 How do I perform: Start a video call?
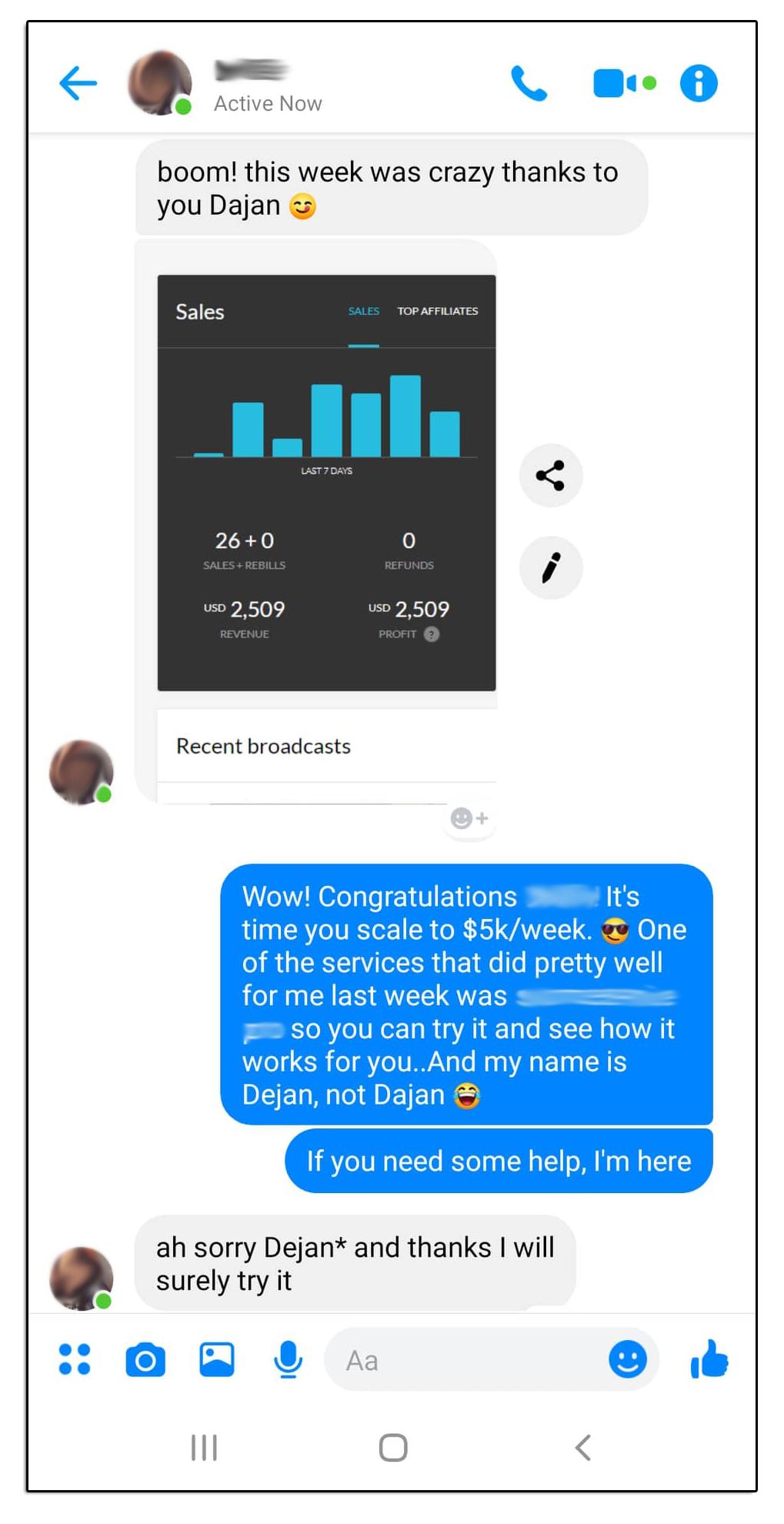(623, 83)
